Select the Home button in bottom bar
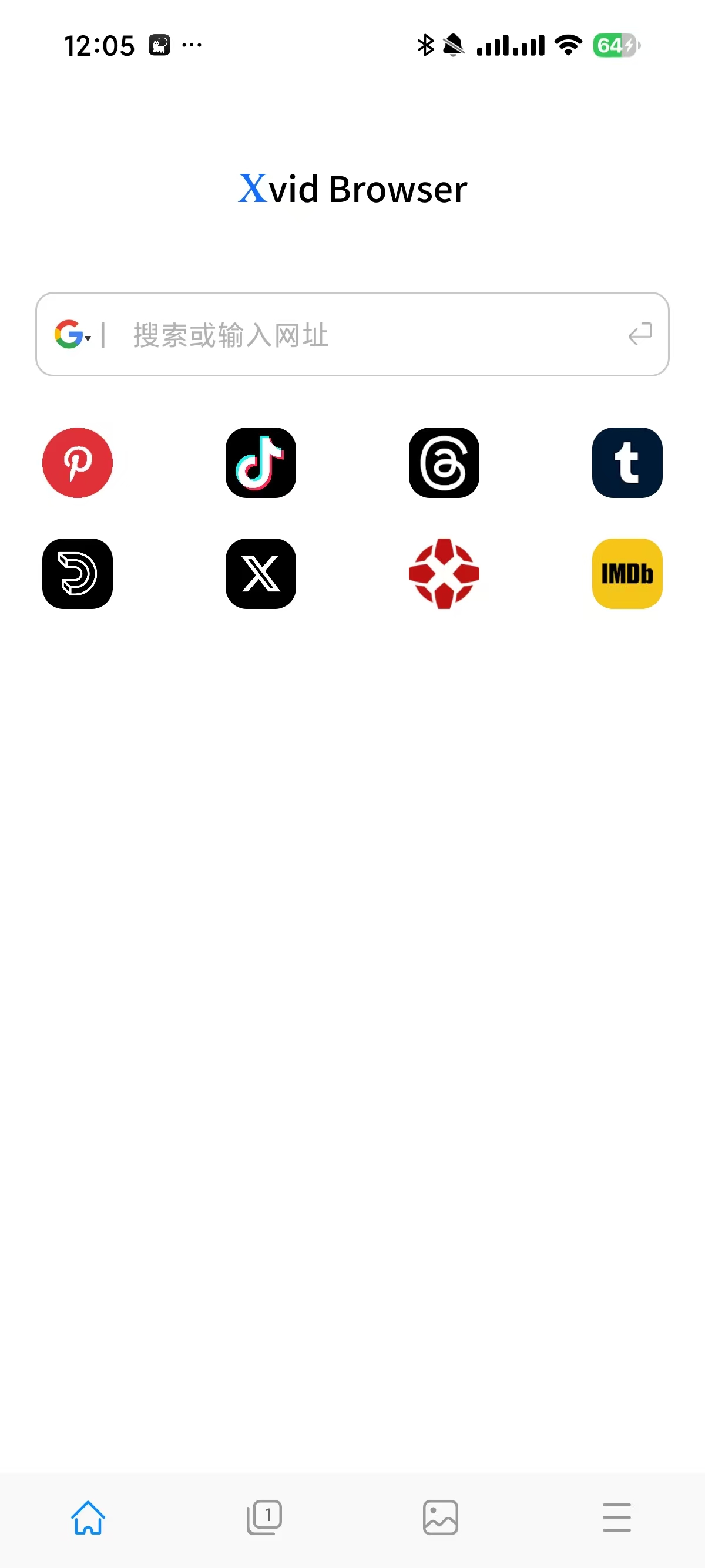The width and height of the screenshot is (705, 1568). point(88,1517)
